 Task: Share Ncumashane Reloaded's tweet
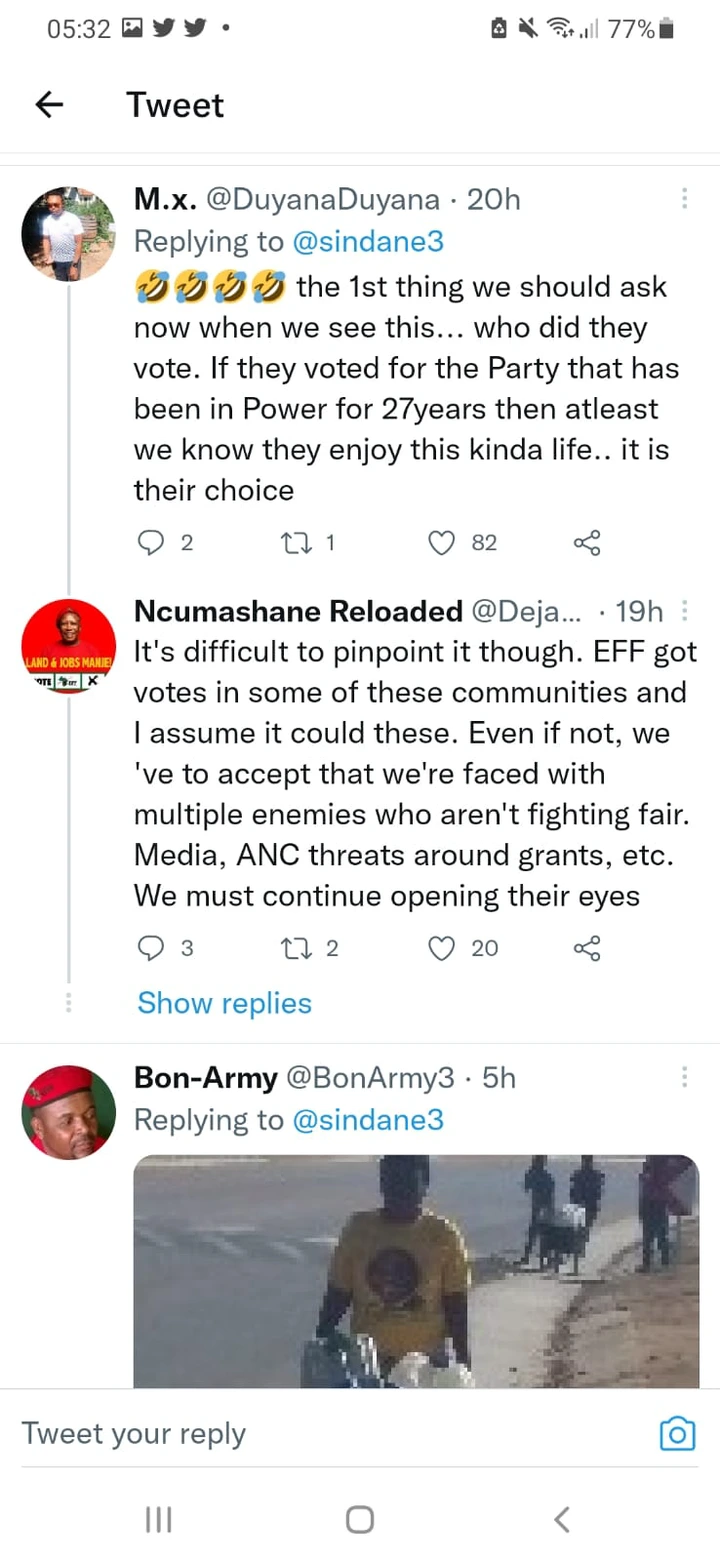[587, 948]
